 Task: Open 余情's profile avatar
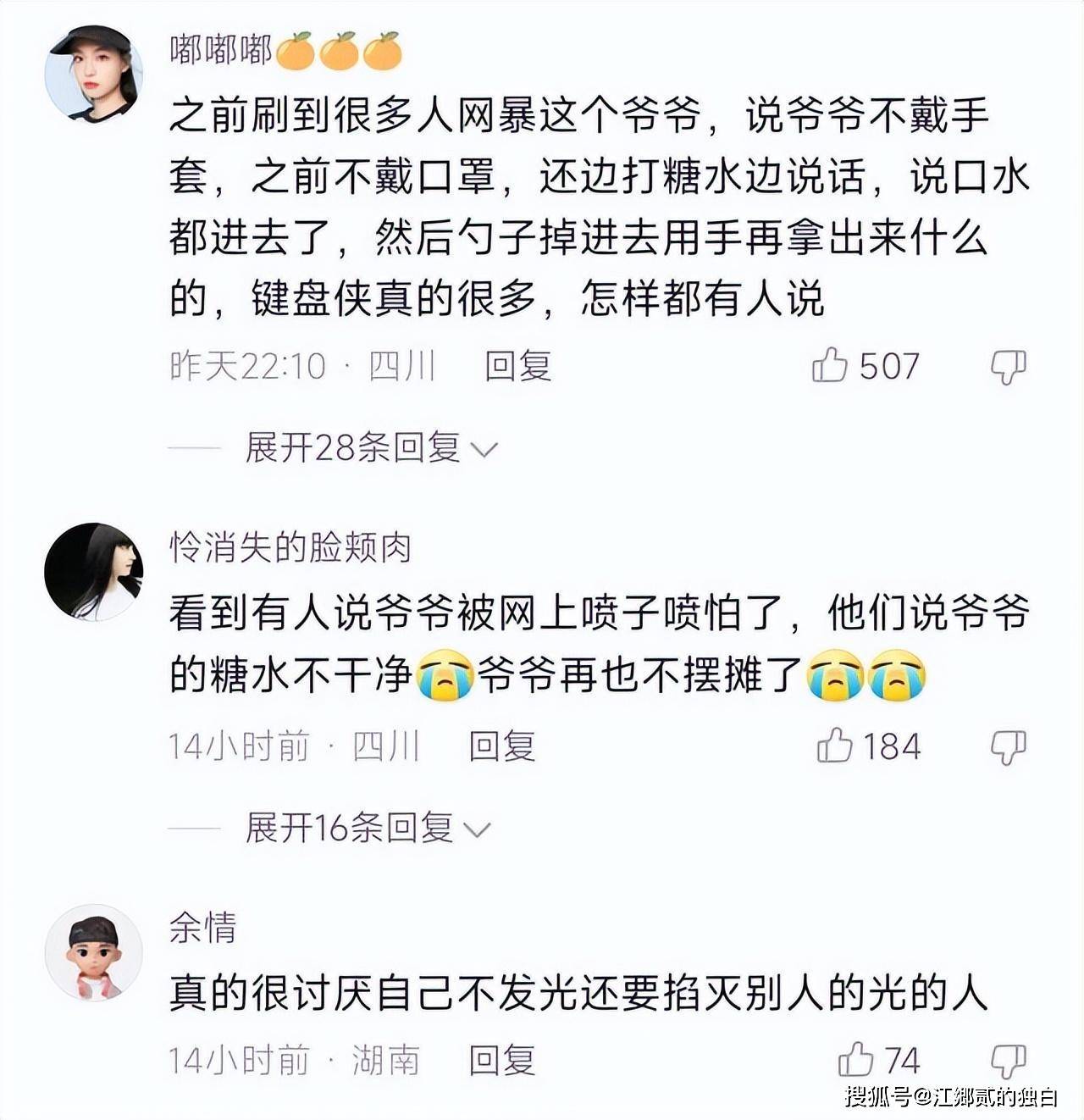tap(93, 952)
